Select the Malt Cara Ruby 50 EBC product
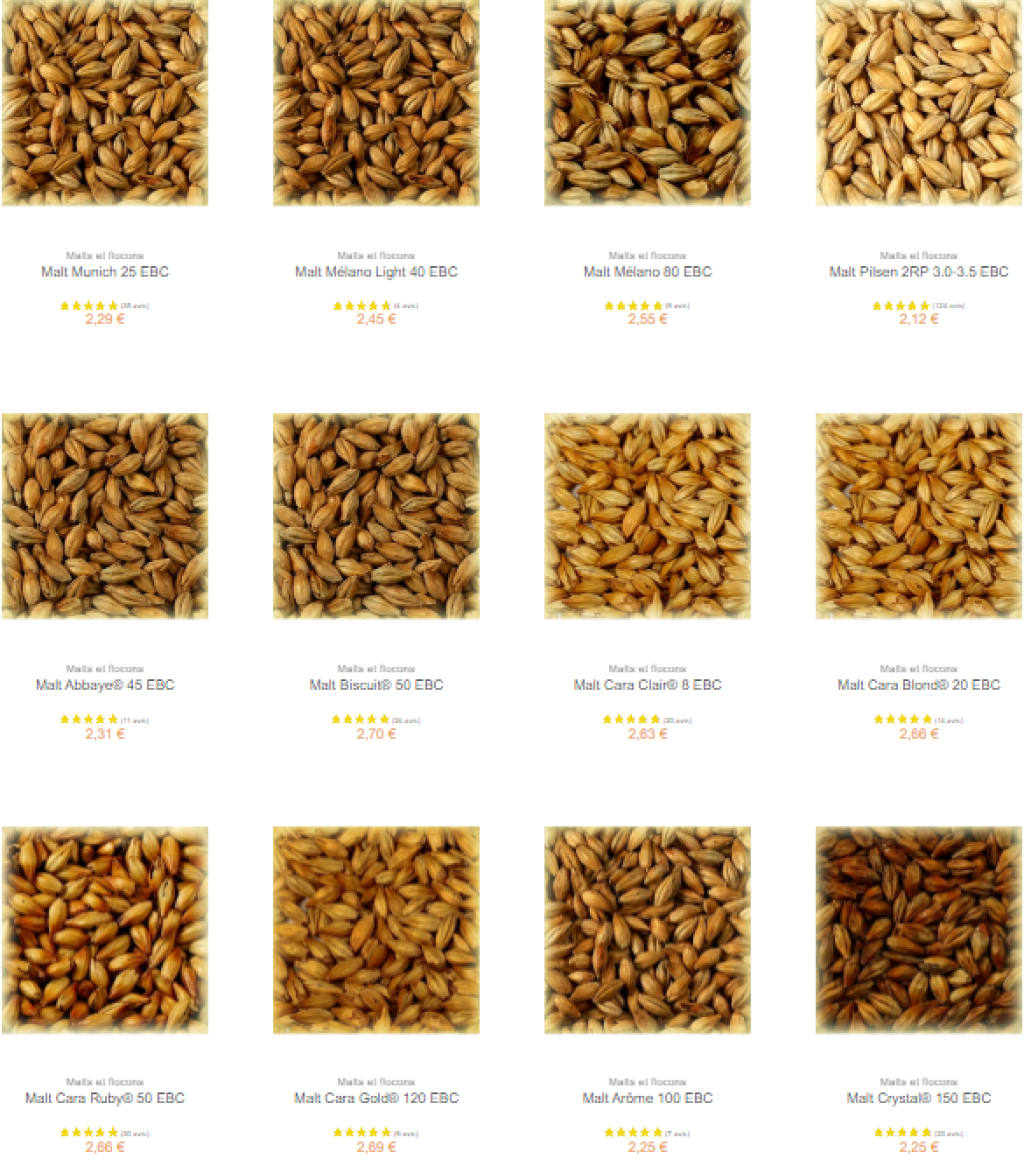1024x1165 pixels. coord(105,1098)
